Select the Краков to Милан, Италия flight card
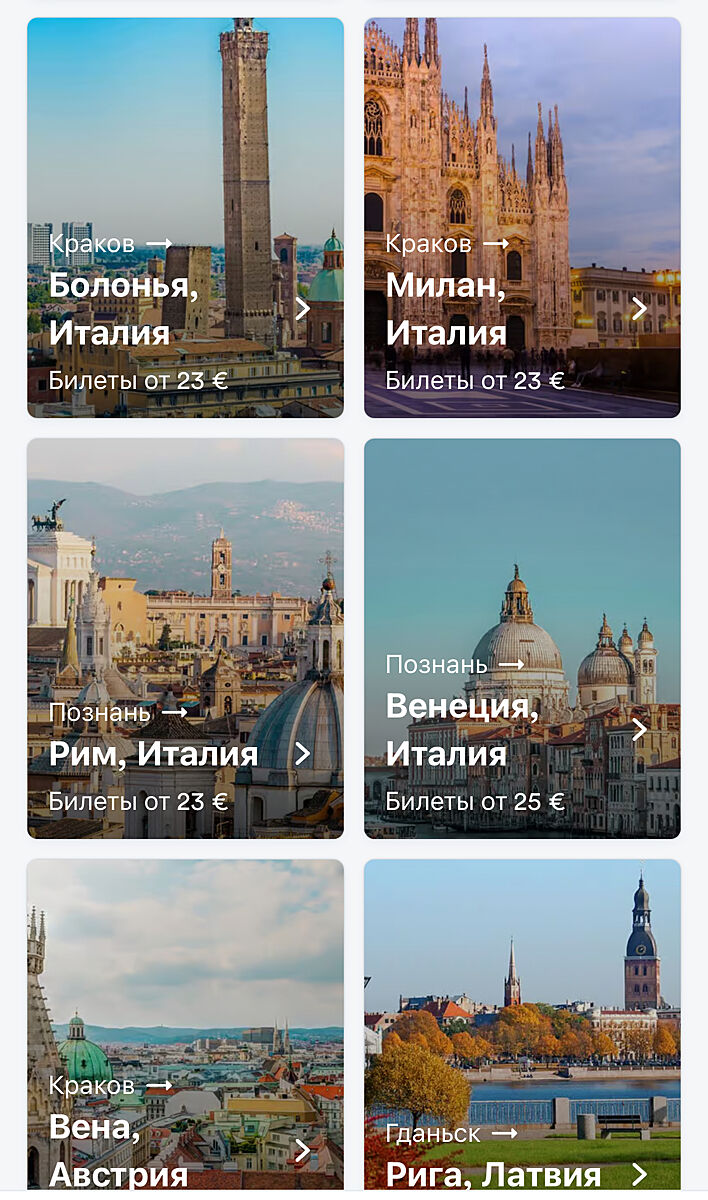This screenshot has height=1200, width=708. point(522,218)
